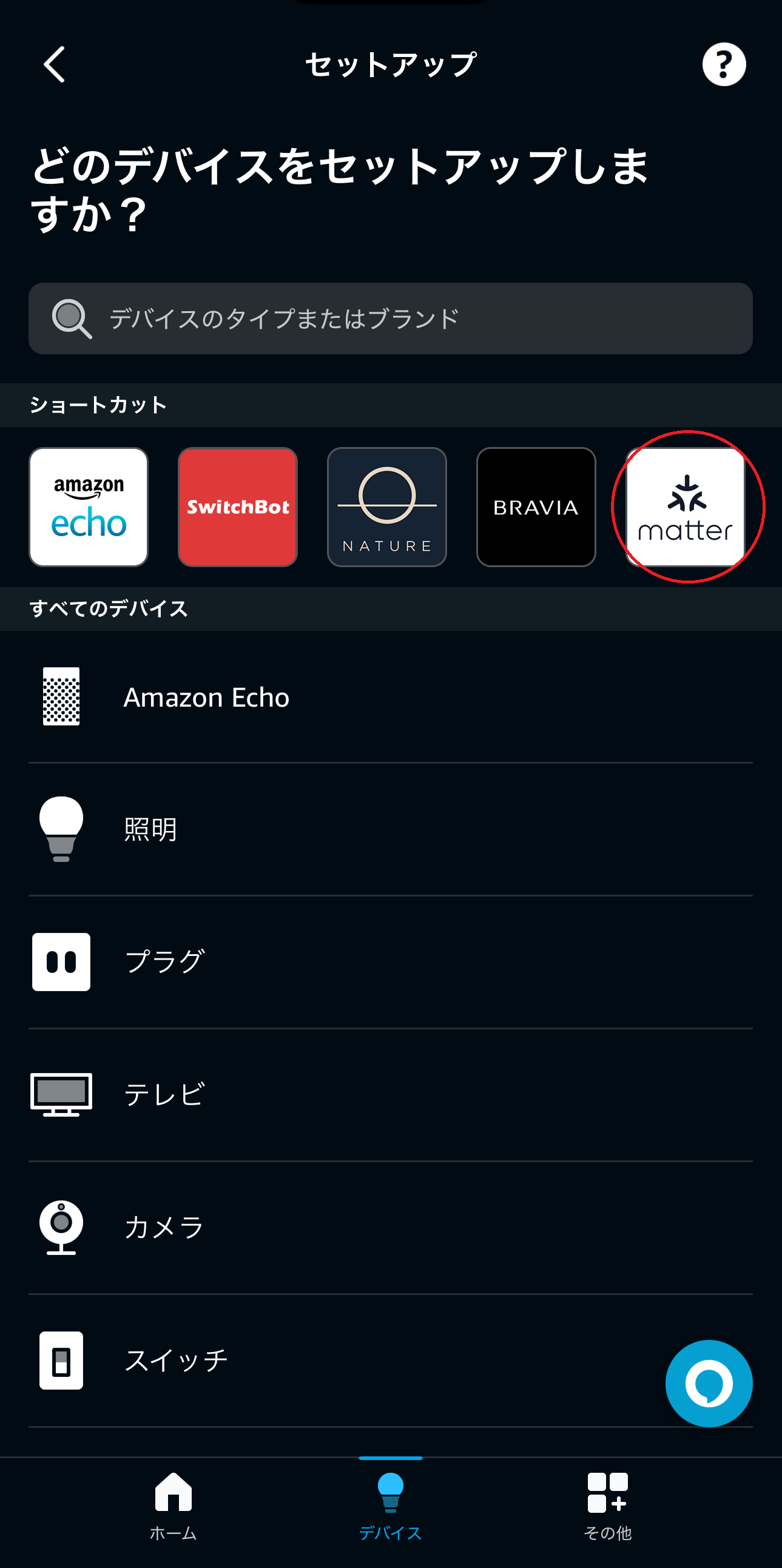782x1568 pixels.
Task: Open the help question mark icon
Action: point(724,64)
